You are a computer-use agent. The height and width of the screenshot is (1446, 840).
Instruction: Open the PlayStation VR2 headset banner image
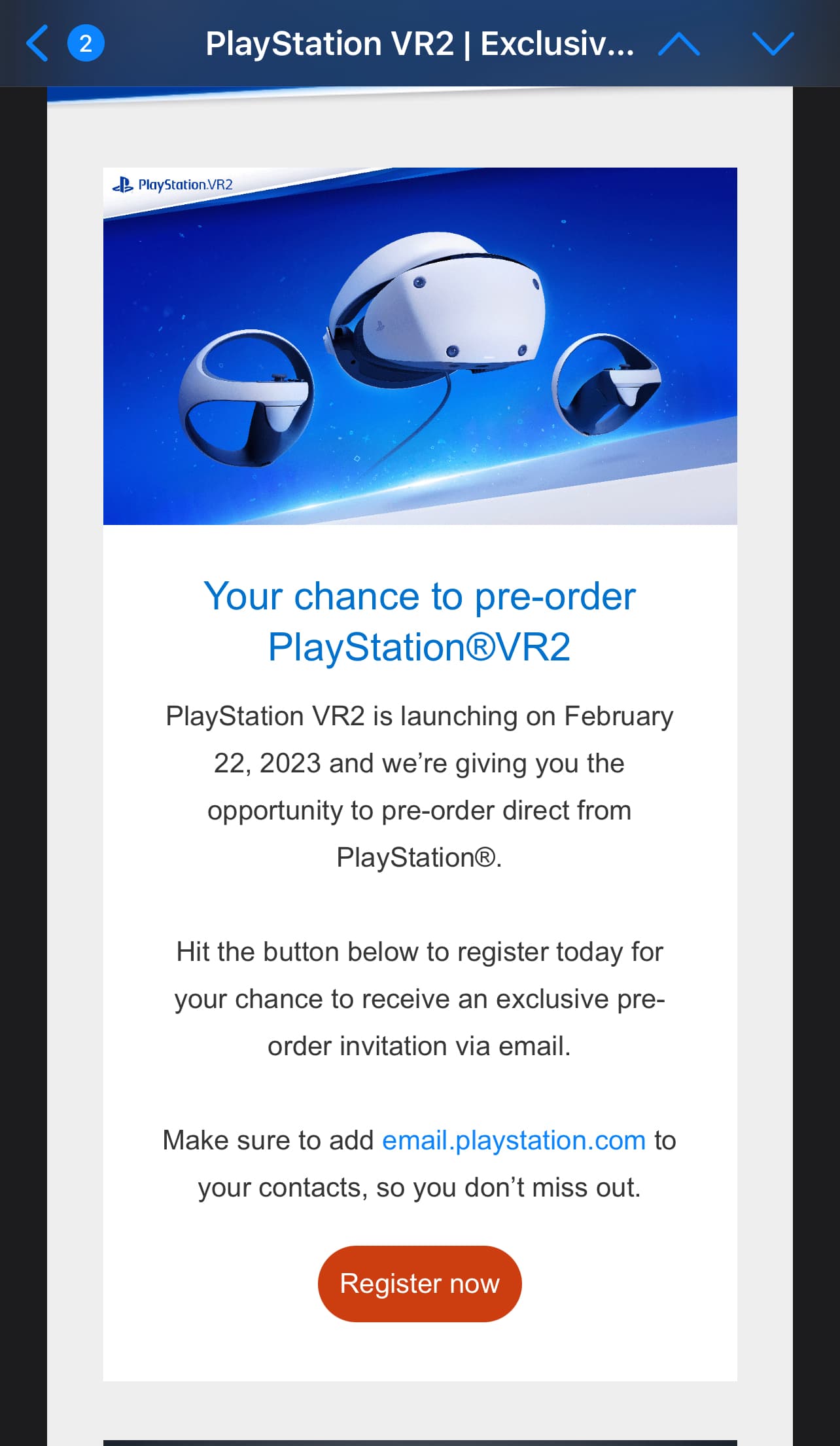point(420,346)
